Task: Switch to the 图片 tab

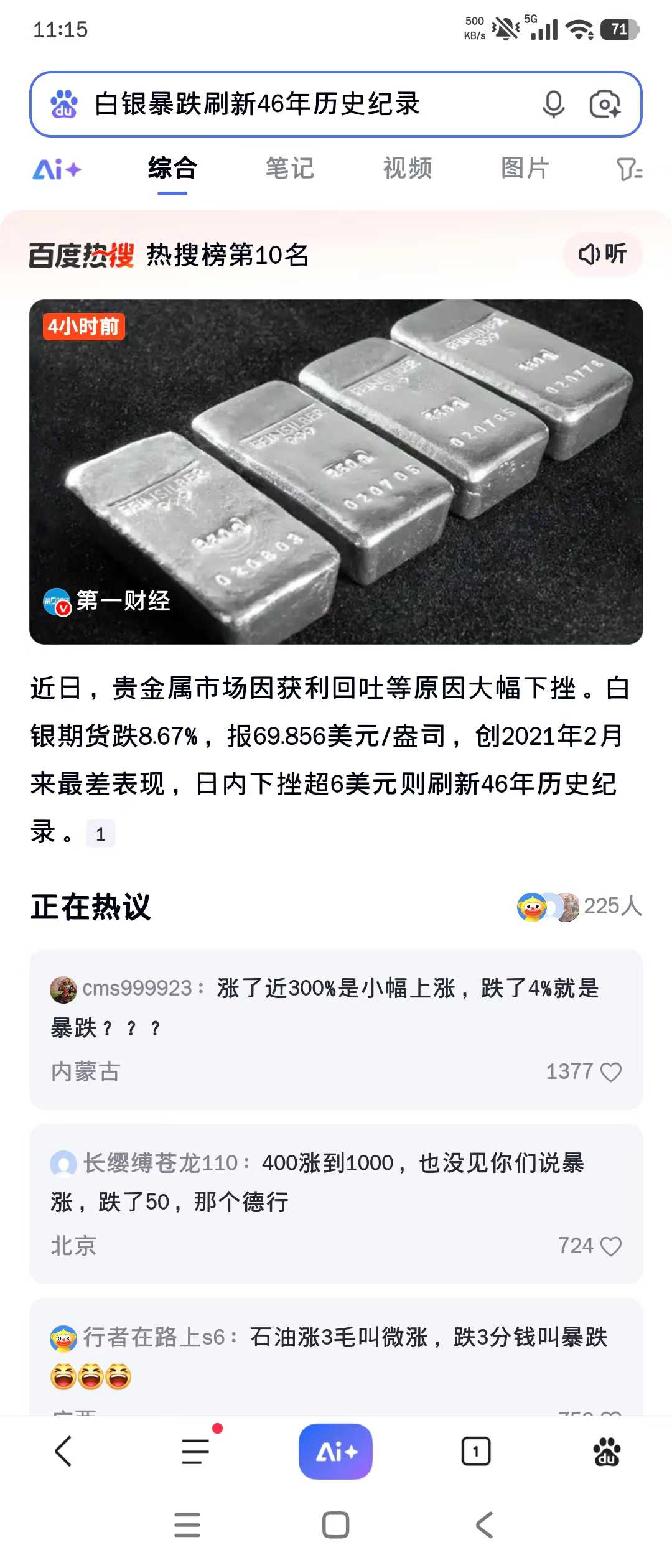Action: (x=525, y=169)
